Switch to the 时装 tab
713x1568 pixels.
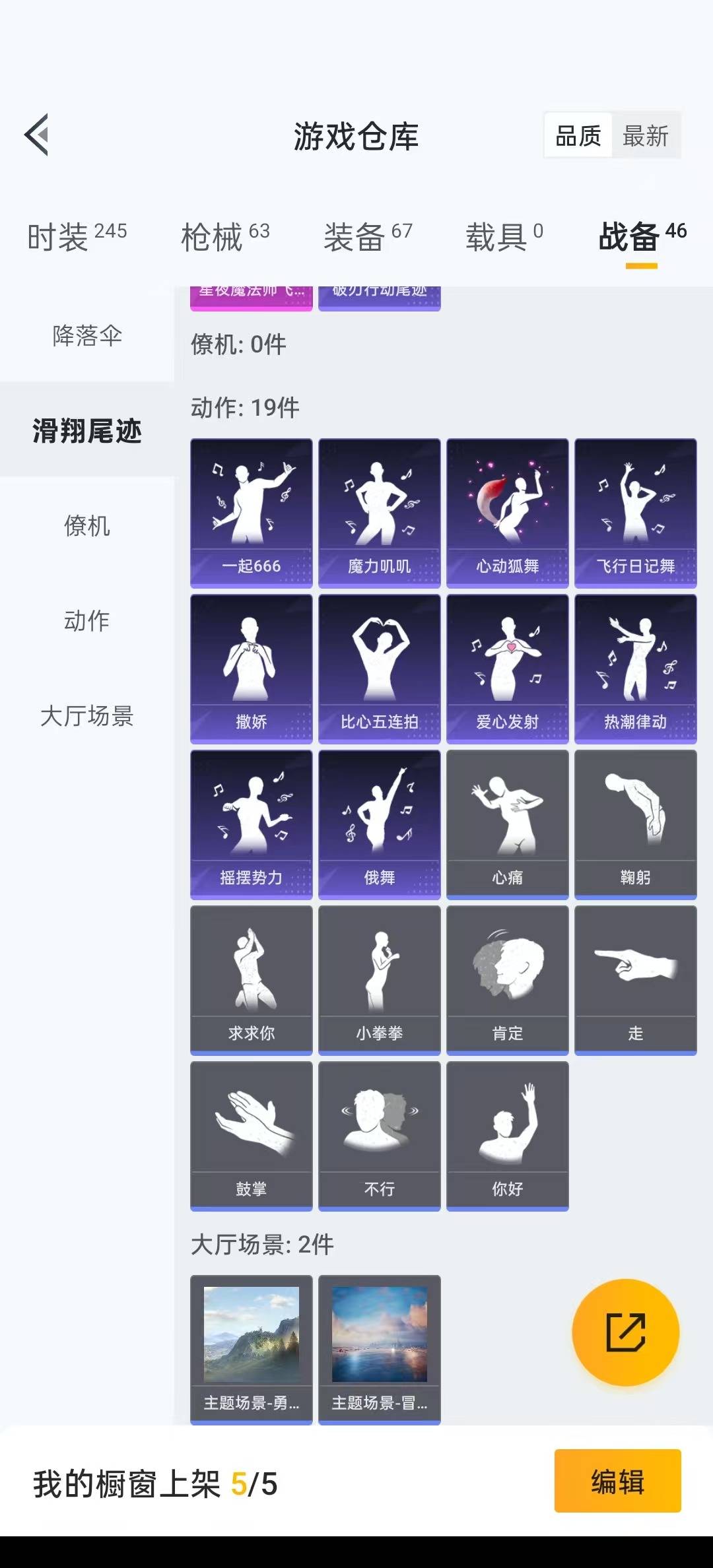coord(77,236)
